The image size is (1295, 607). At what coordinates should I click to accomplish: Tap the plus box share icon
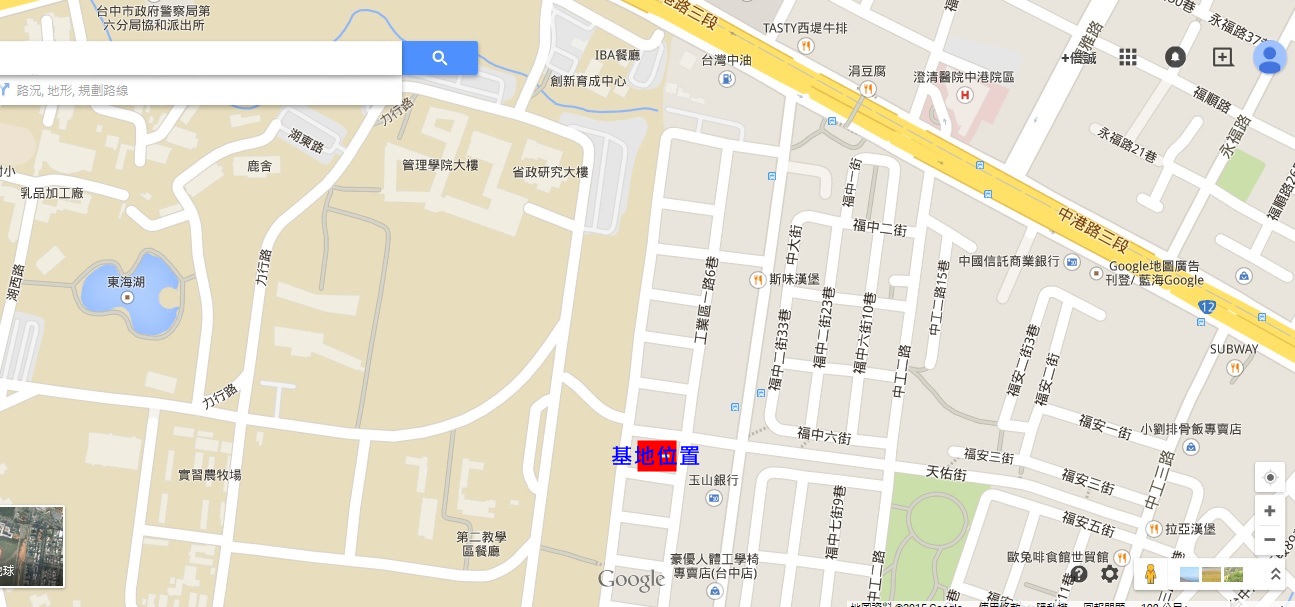coord(1222,57)
